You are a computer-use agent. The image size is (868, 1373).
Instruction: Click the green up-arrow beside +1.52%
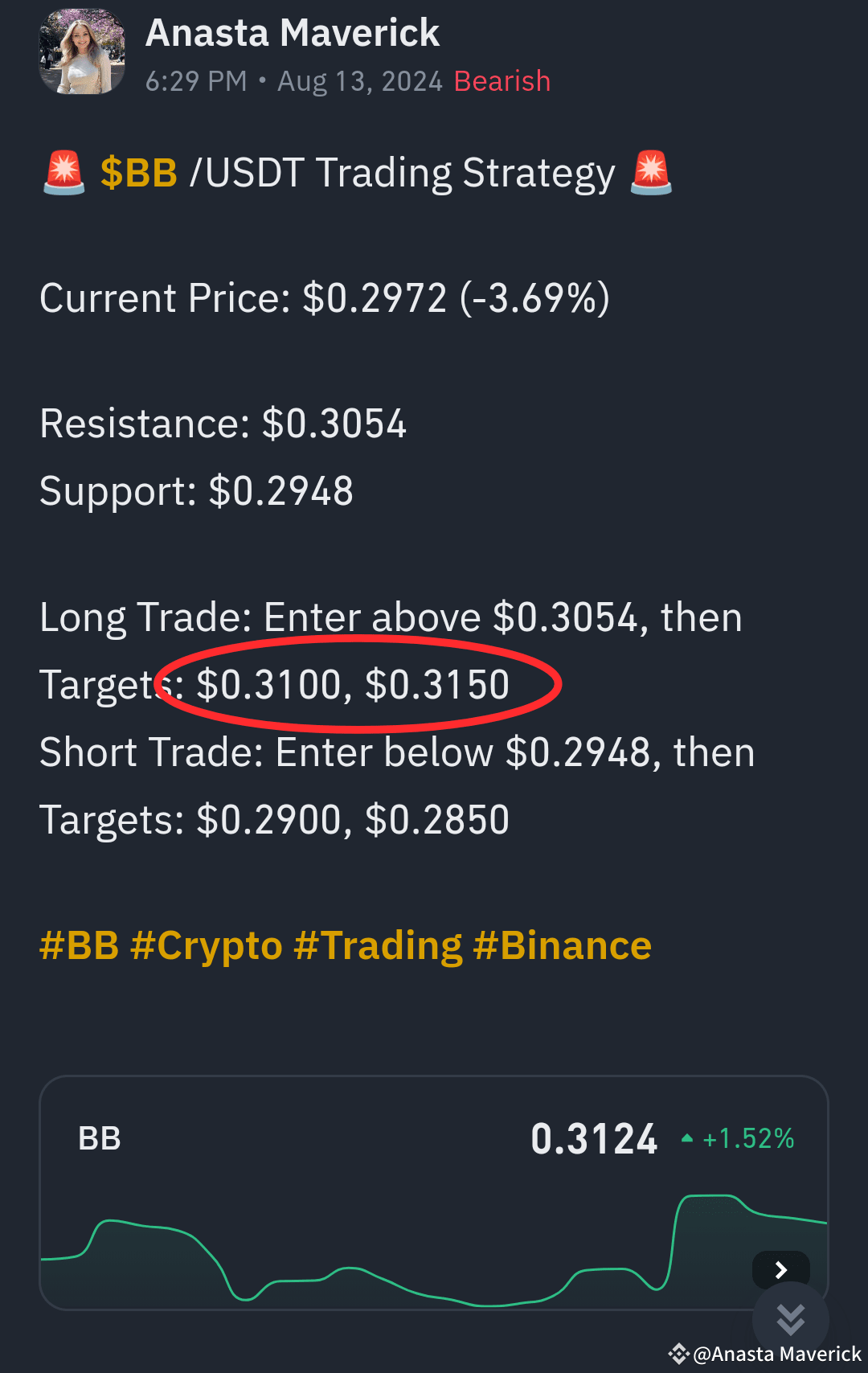[x=687, y=1138]
